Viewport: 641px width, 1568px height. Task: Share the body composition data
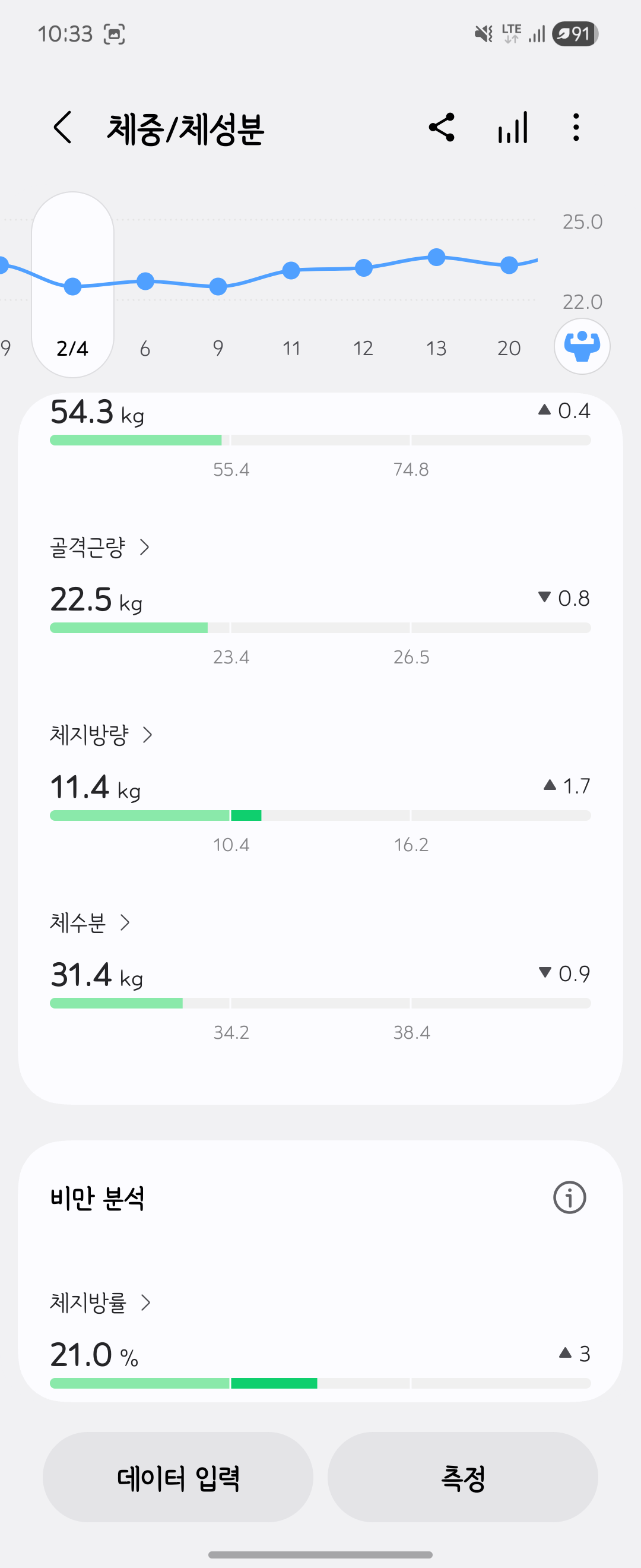pyautogui.click(x=442, y=128)
